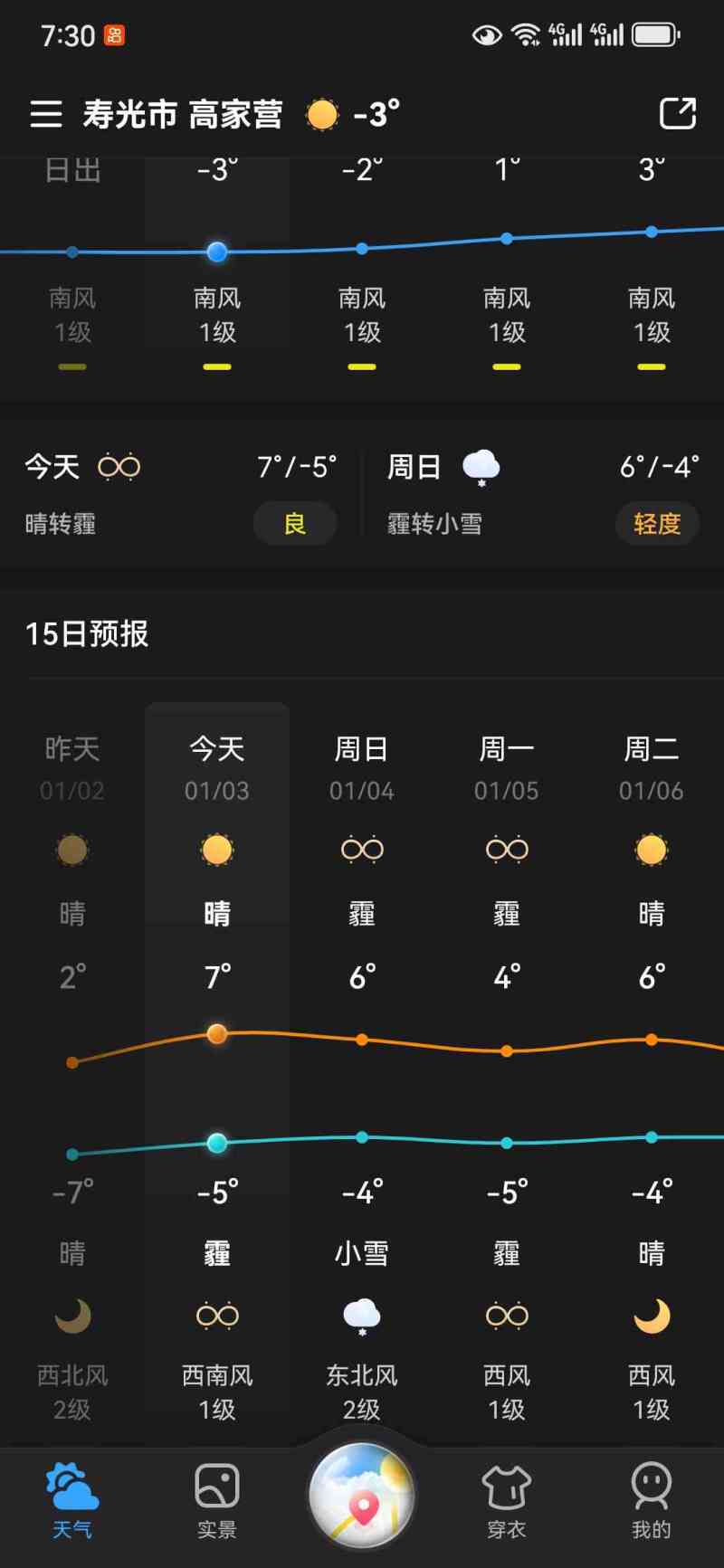Viewport: 724px width, 1568px height.
Task: Switch to the 我的 tab
Action: coord(652,1502)
